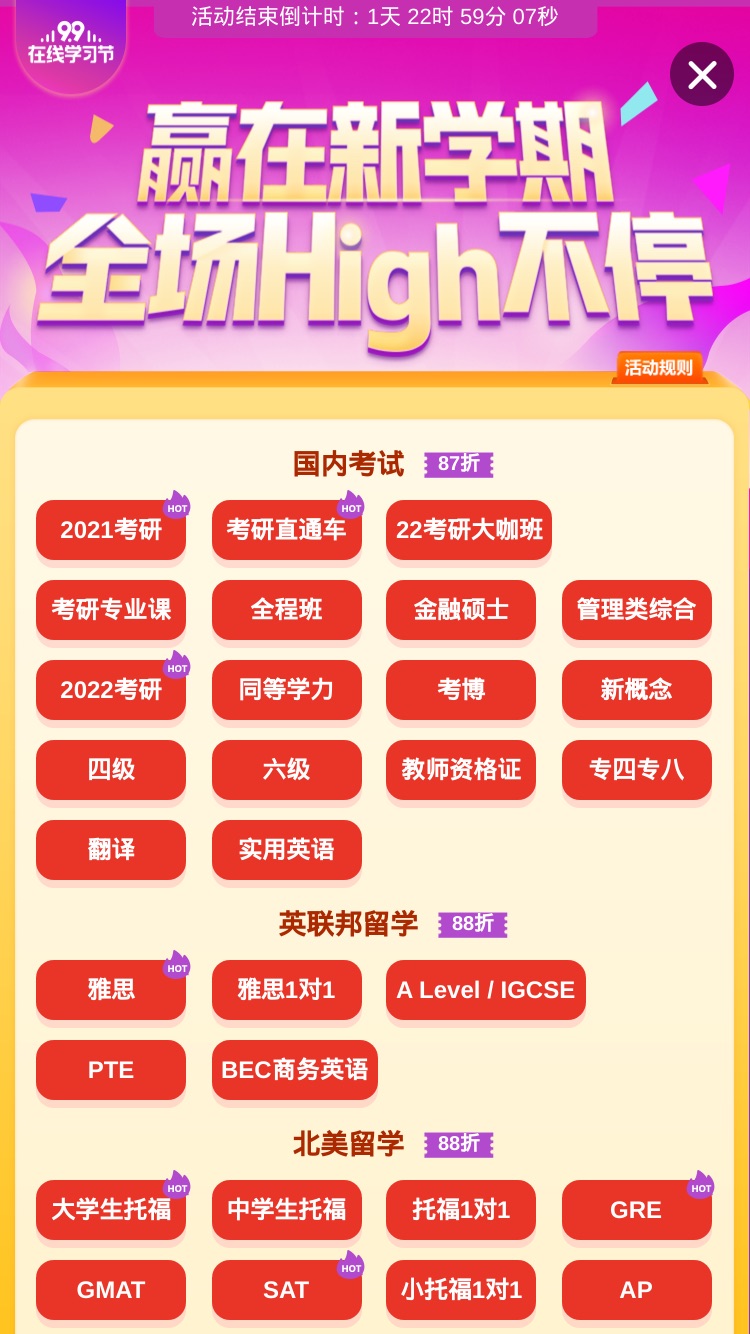Image resolution: width=750 pixels, height=1334 pixels.
Task: Select 管理类综合
Action: [636, 610]
